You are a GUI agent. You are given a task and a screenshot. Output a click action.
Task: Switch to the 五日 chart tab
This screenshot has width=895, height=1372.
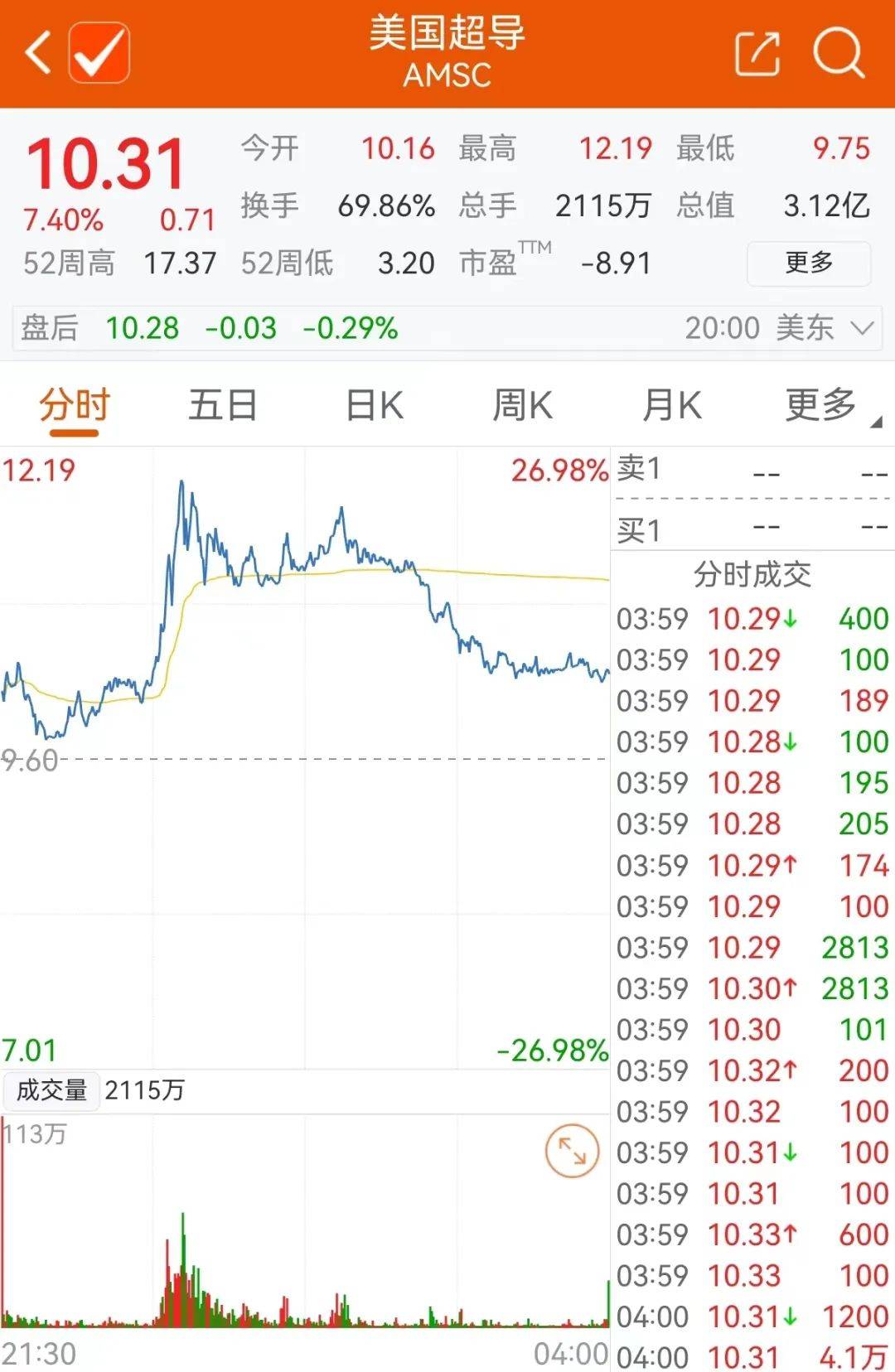(x=222, y=406)
